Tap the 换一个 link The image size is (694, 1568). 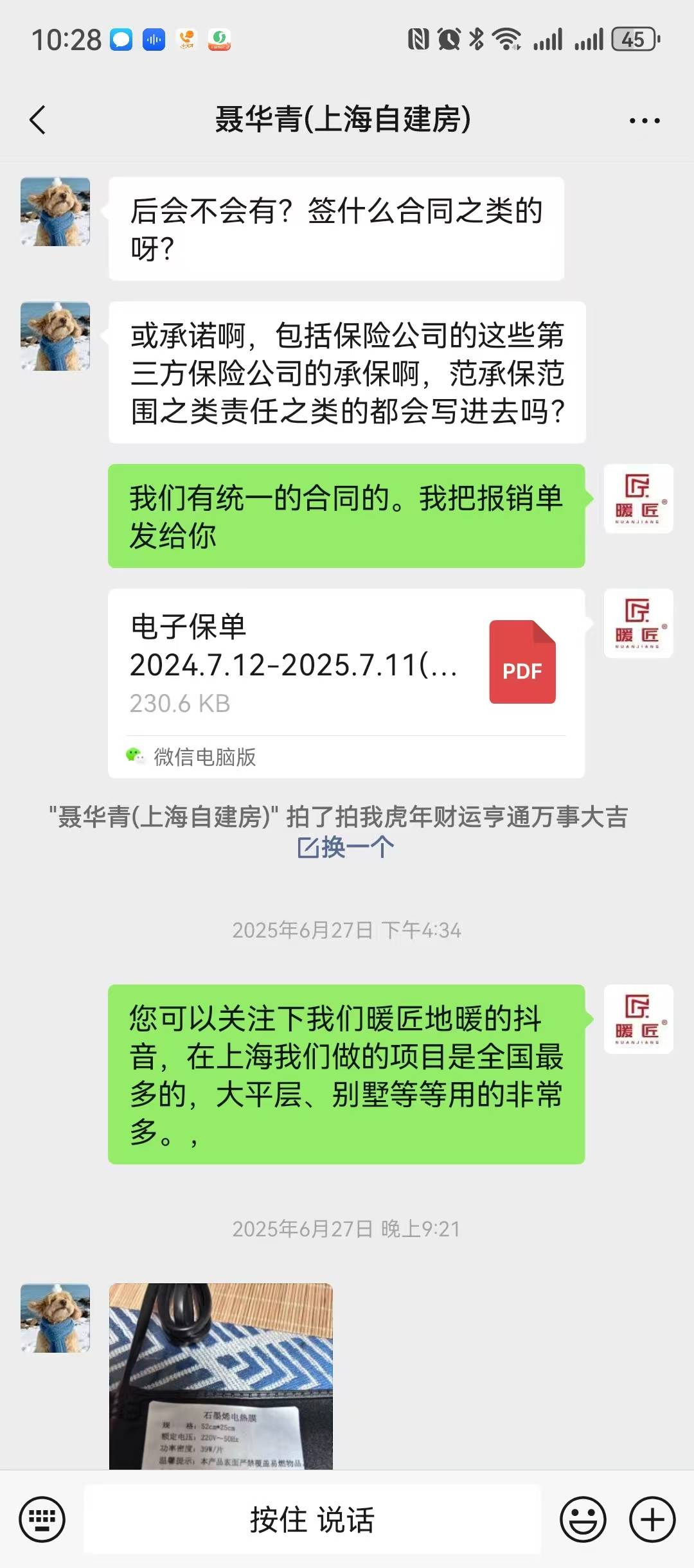[x=346, y=848]
